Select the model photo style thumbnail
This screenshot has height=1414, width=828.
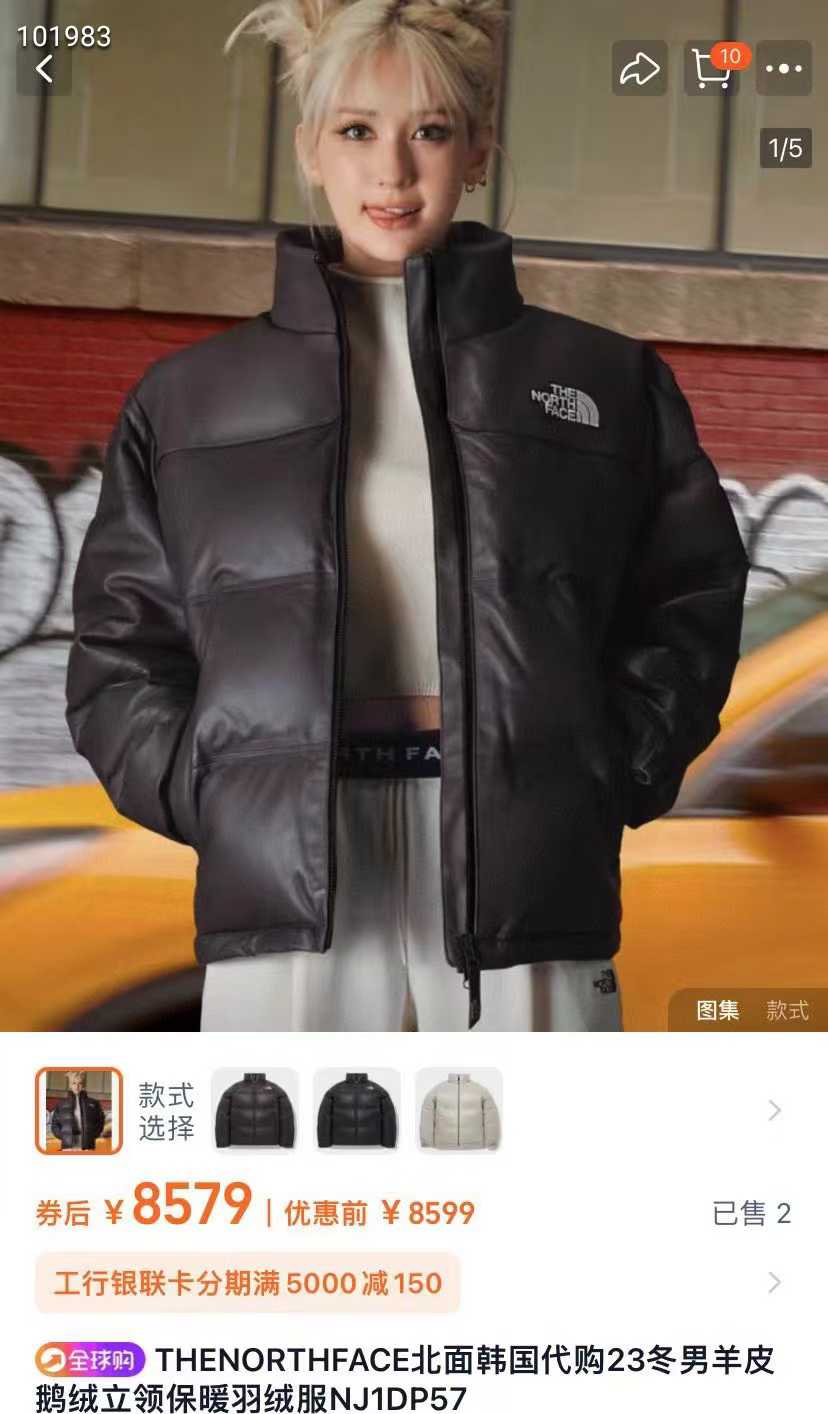(79, 1111)
